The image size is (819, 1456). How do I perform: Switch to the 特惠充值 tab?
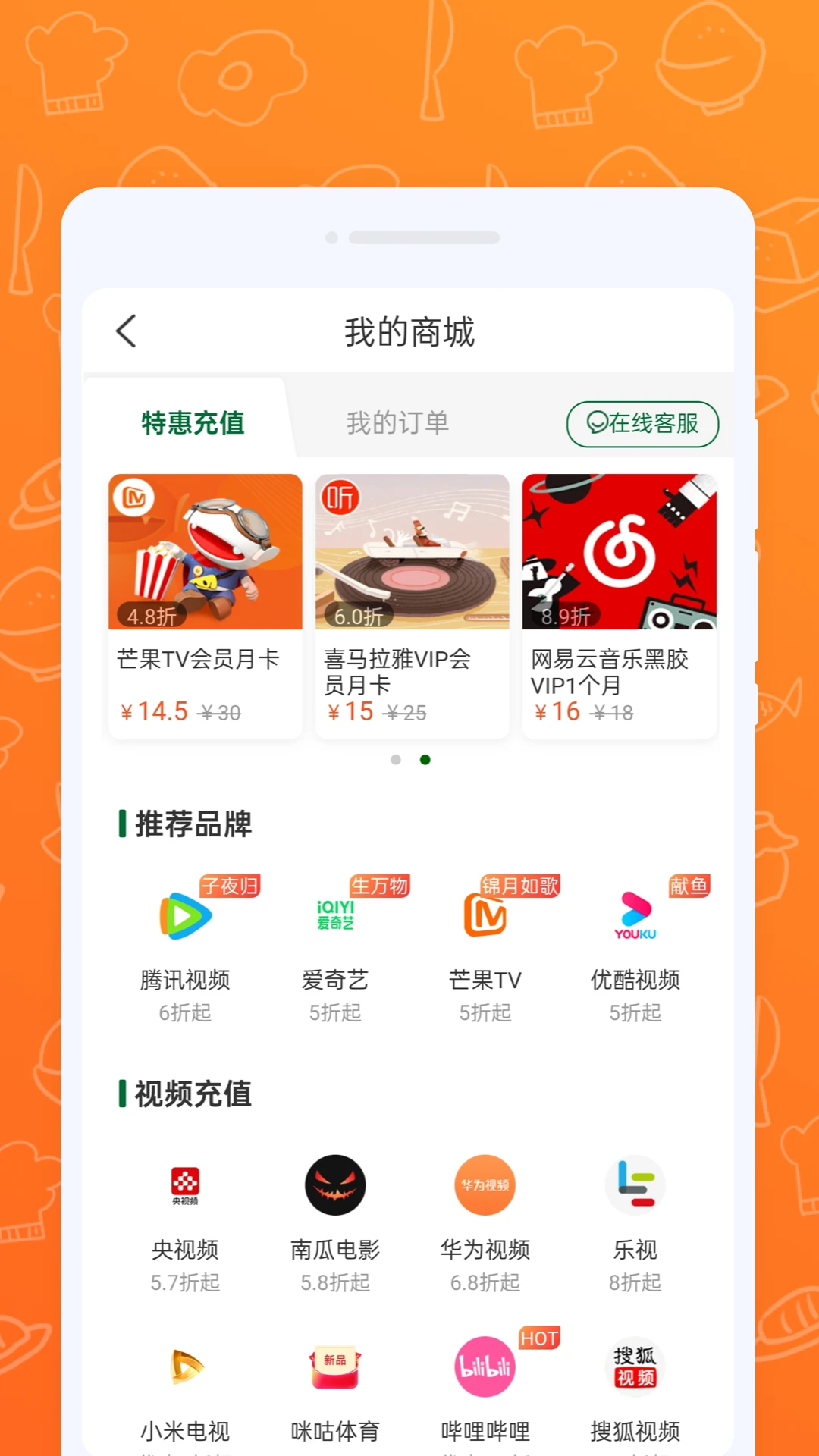pos(190,423)
